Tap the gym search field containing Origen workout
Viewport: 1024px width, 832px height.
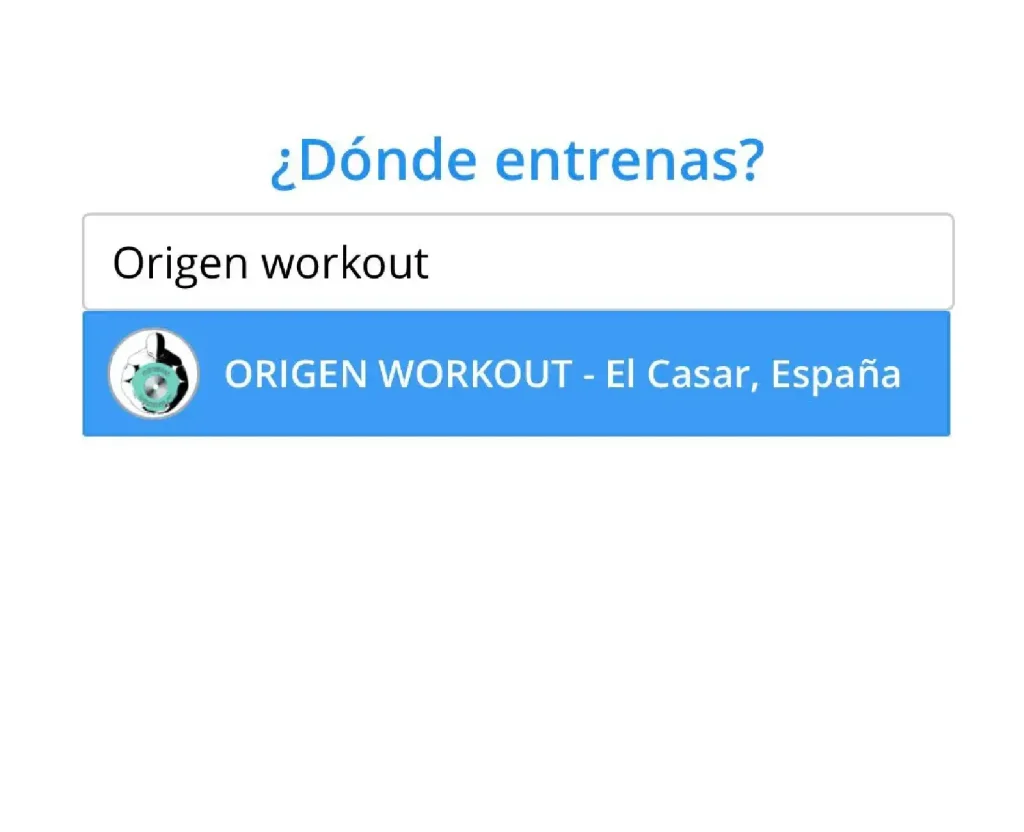(x=517, y=262)
